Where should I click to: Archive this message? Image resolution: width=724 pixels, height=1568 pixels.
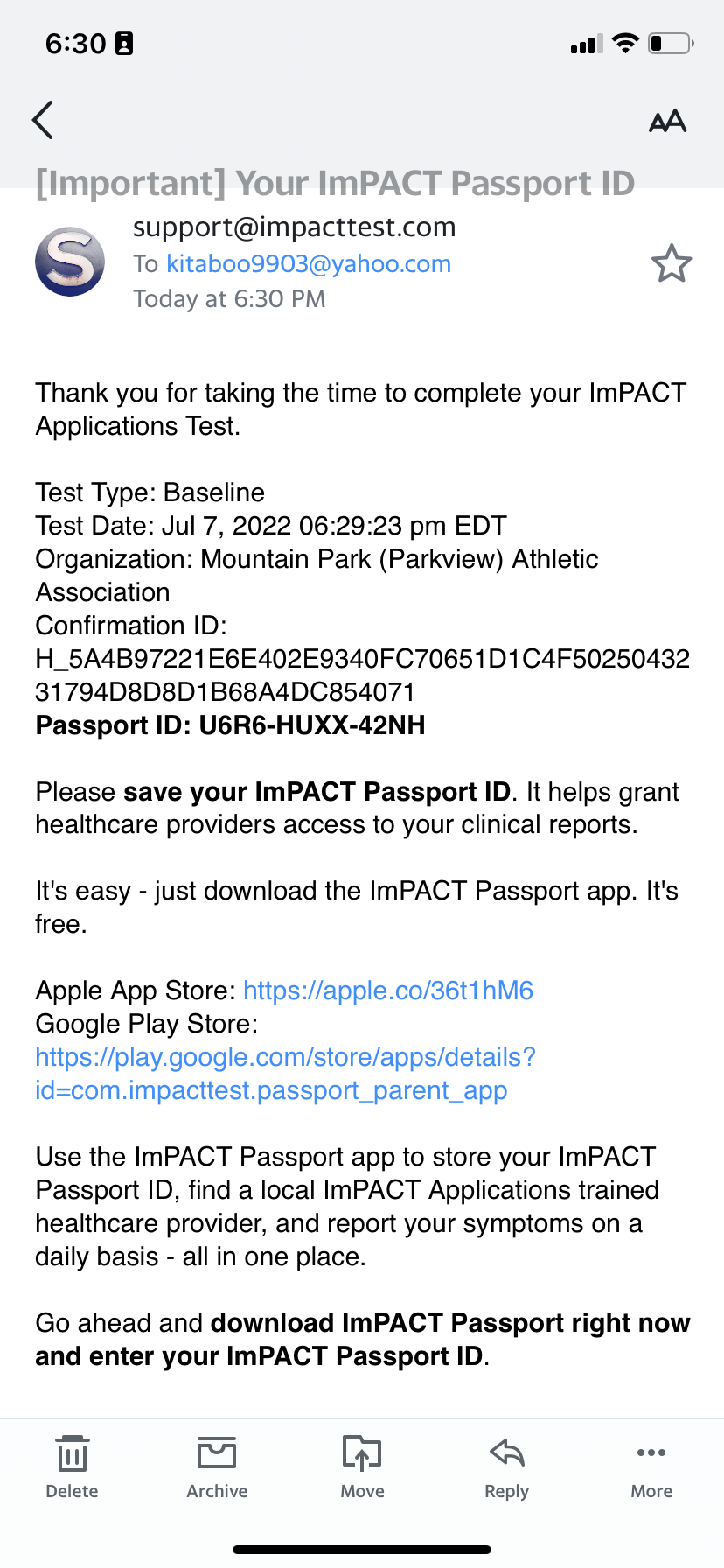(x=217, y=1466)
